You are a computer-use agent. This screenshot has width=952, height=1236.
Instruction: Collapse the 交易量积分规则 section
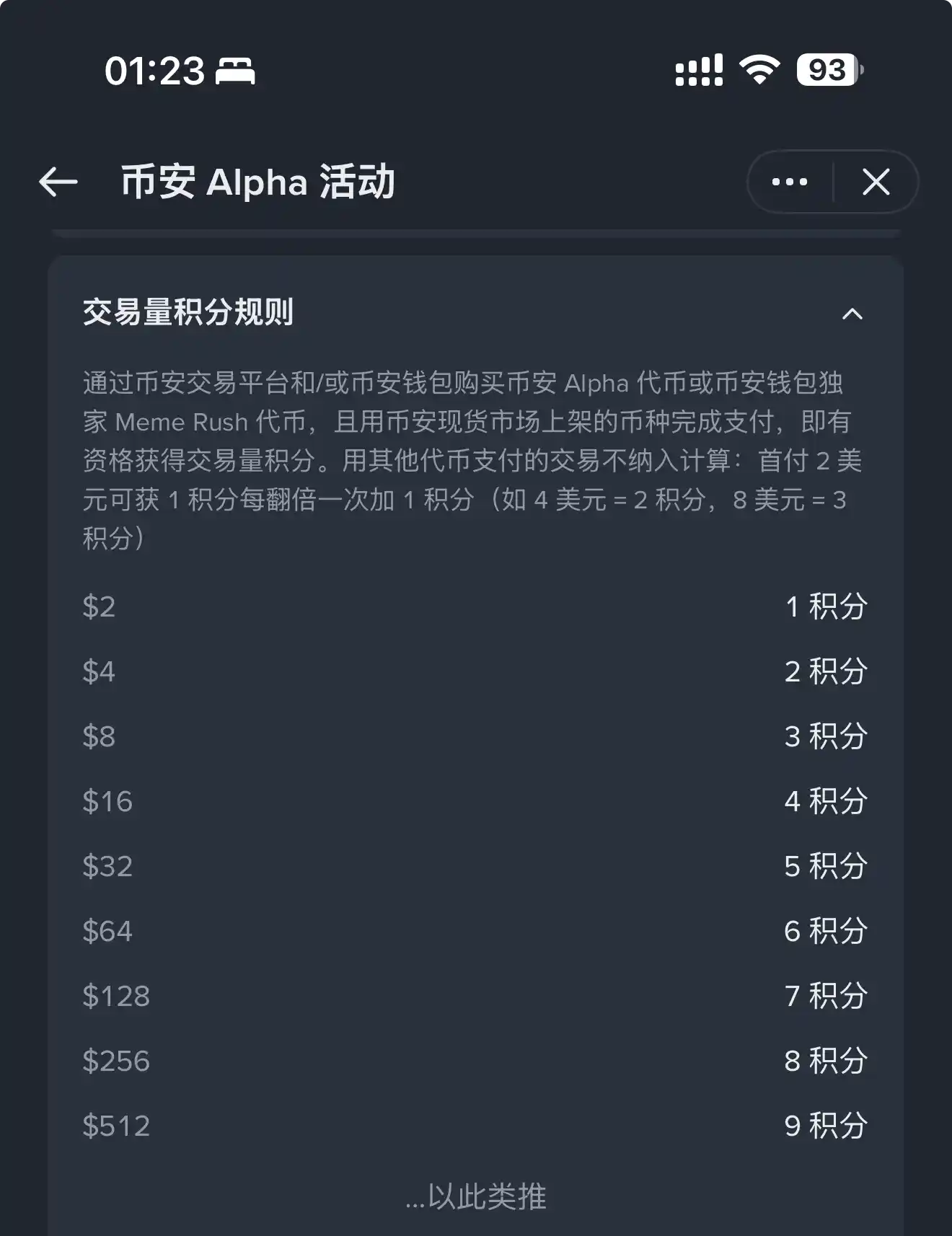coord(852,314)
